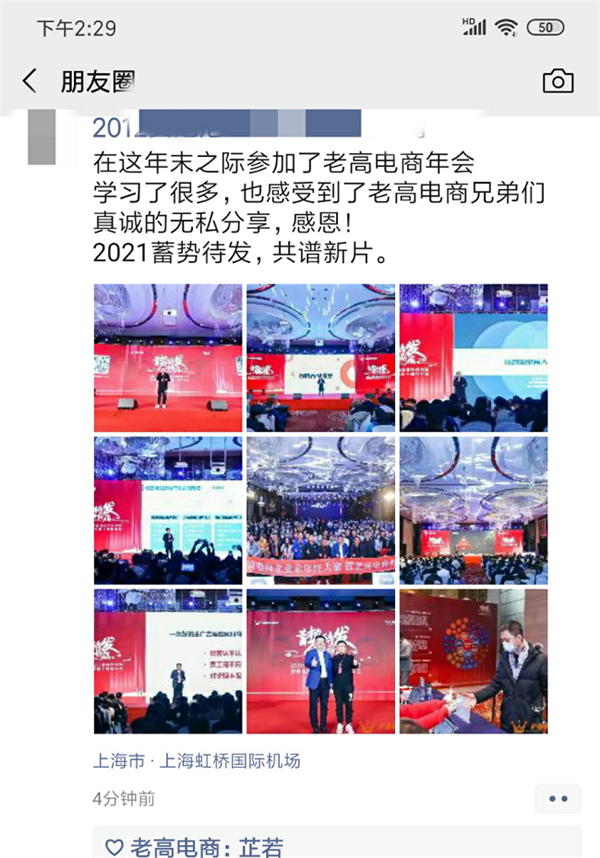Open location 上海市·上海虹桥国际机场
600x858 pixels.
tap(197, 761)
